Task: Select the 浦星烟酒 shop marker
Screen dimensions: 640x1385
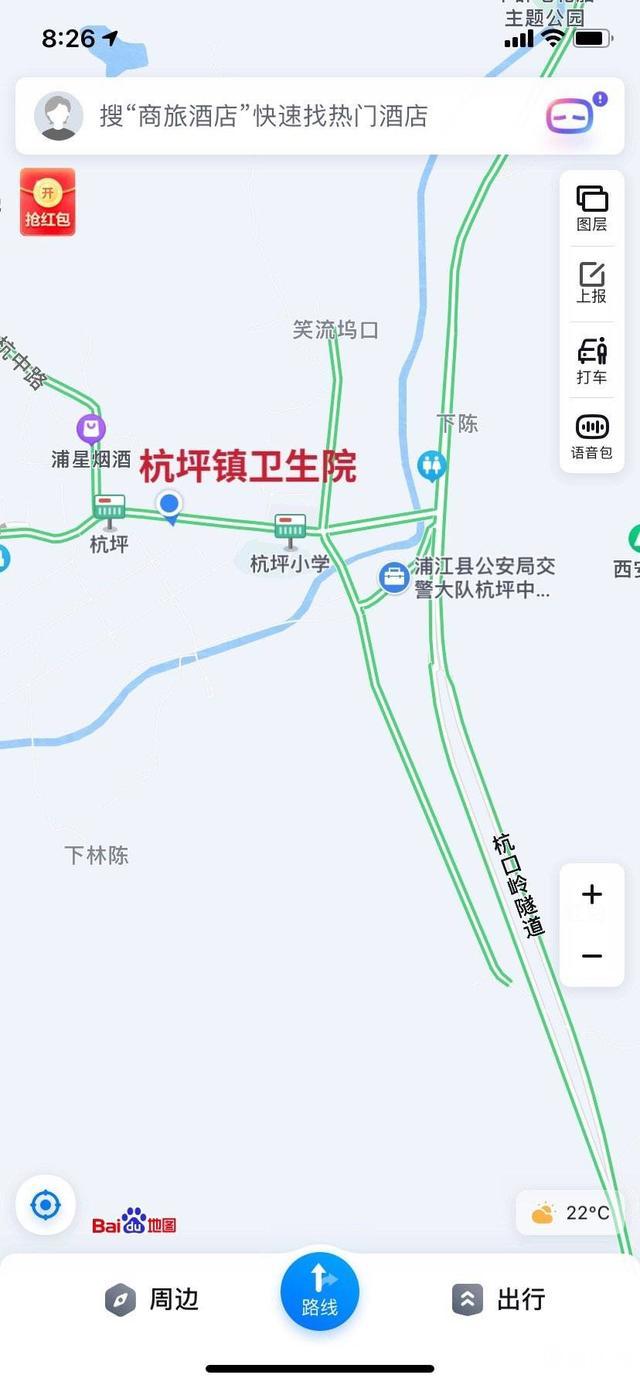Action: [91, 430]
